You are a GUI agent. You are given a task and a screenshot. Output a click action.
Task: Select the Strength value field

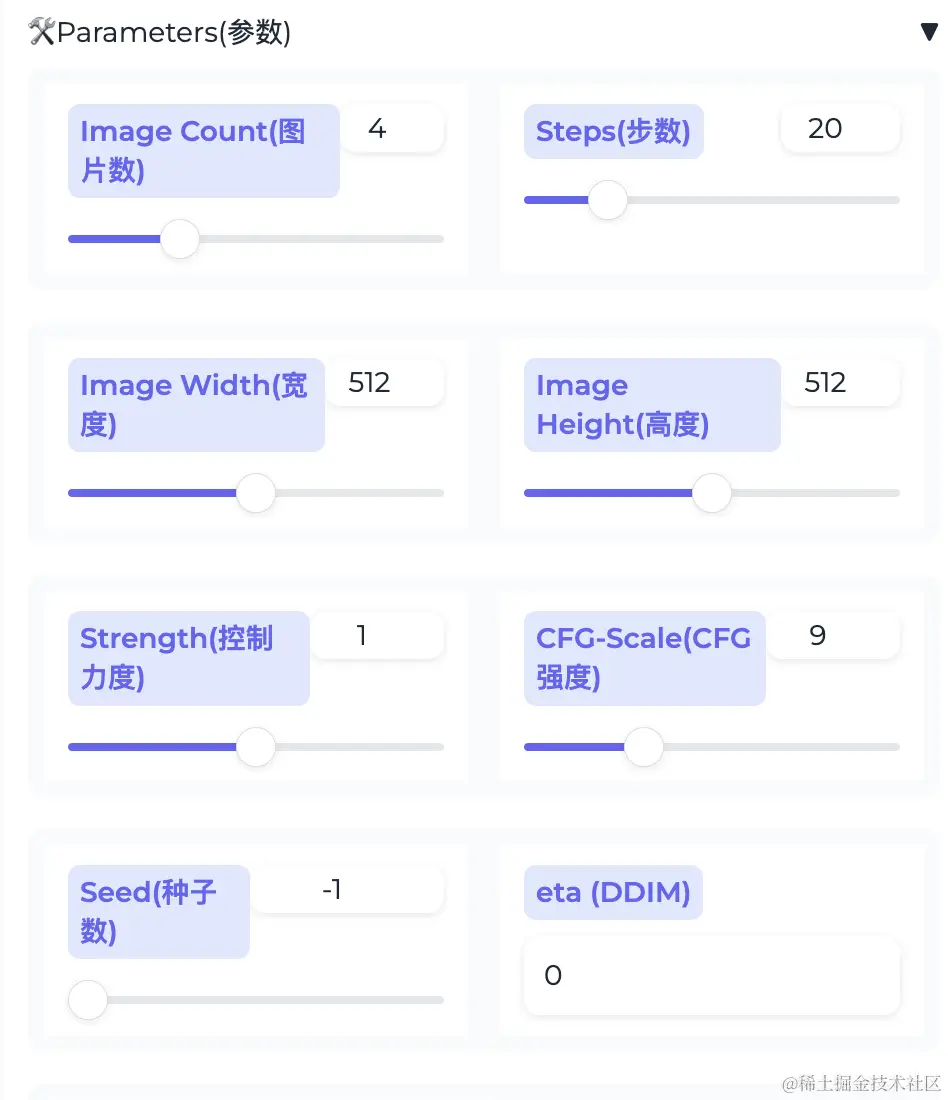[377, 636]
